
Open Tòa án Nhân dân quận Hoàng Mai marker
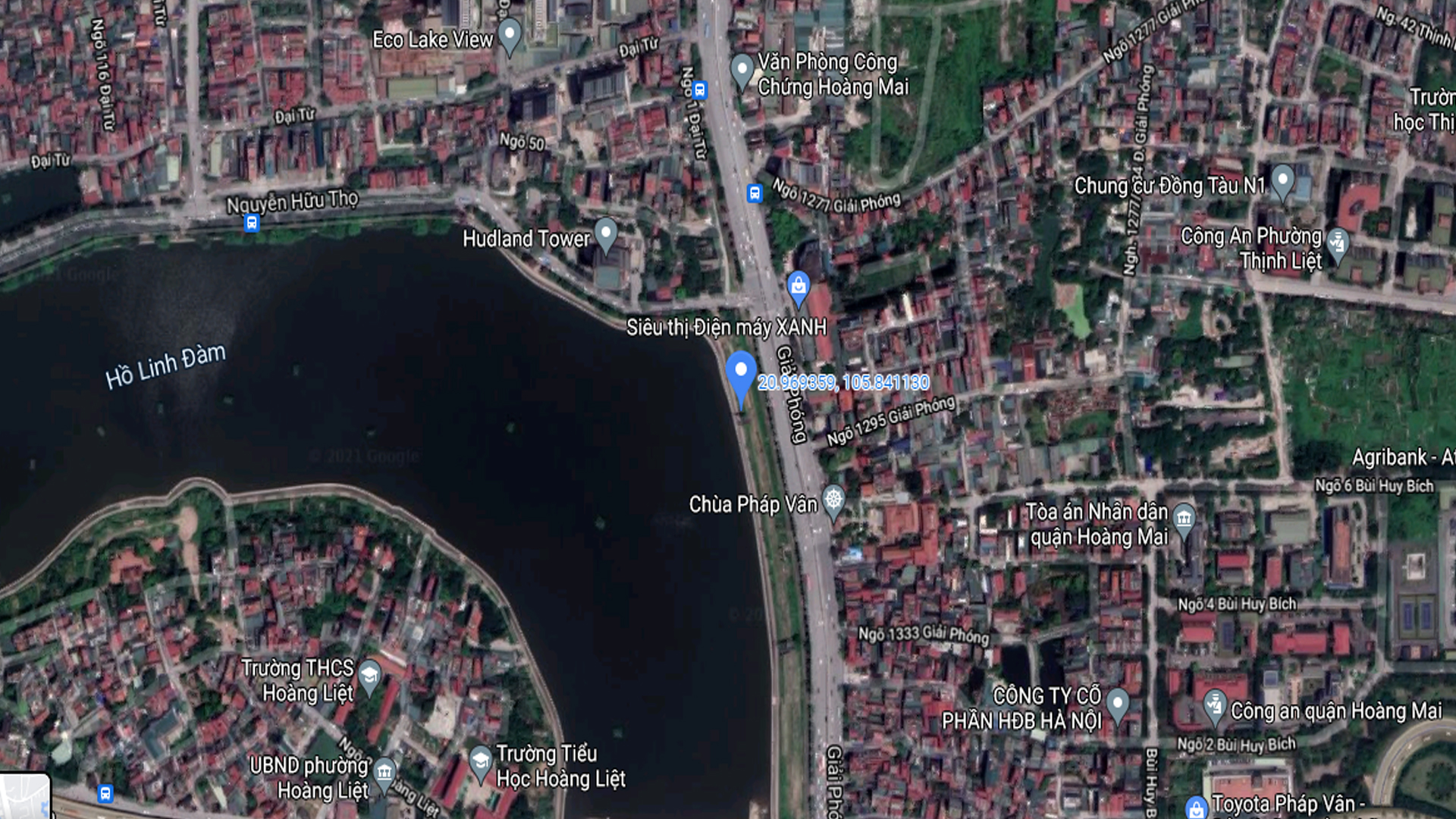pyautogui.click(x=1183, y=520)
